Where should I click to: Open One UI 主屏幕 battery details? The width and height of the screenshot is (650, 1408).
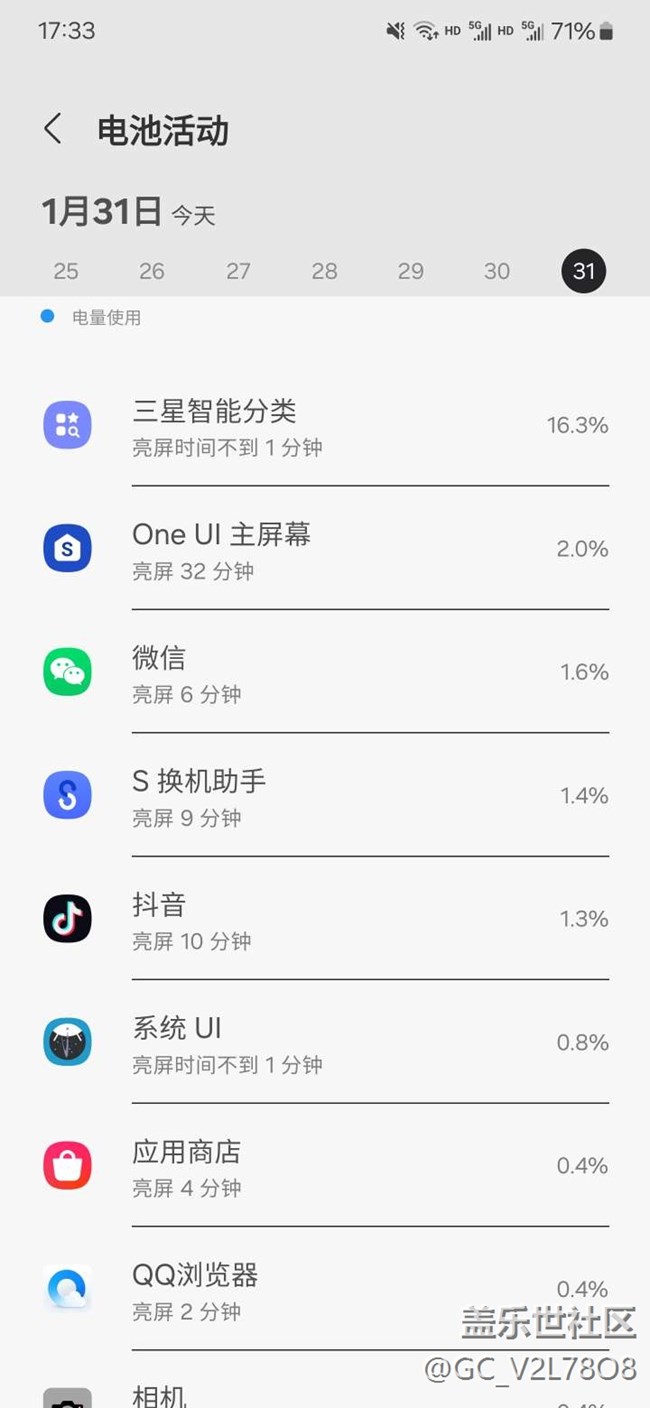point(325,549)
